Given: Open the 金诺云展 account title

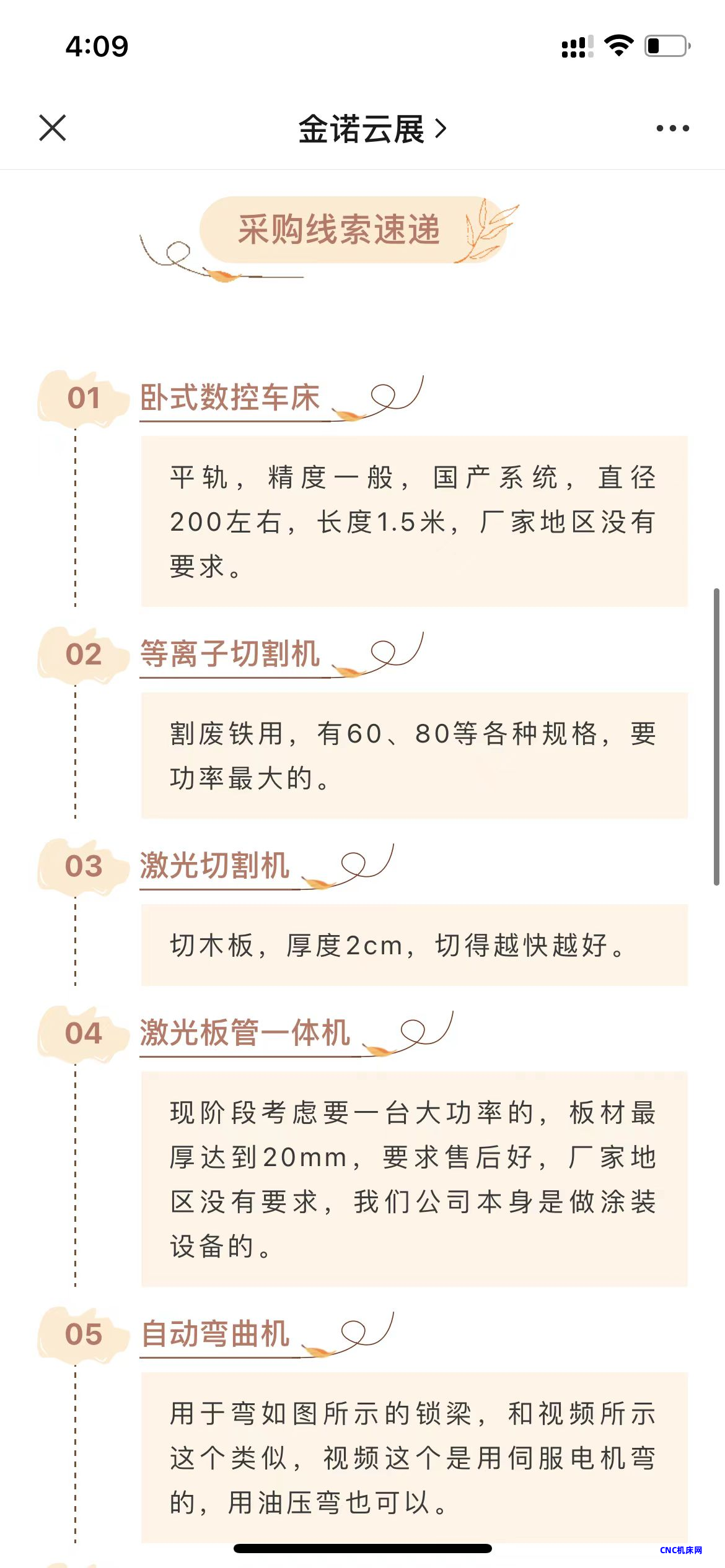Looking at the screenshot, I should tap(371, 129).
